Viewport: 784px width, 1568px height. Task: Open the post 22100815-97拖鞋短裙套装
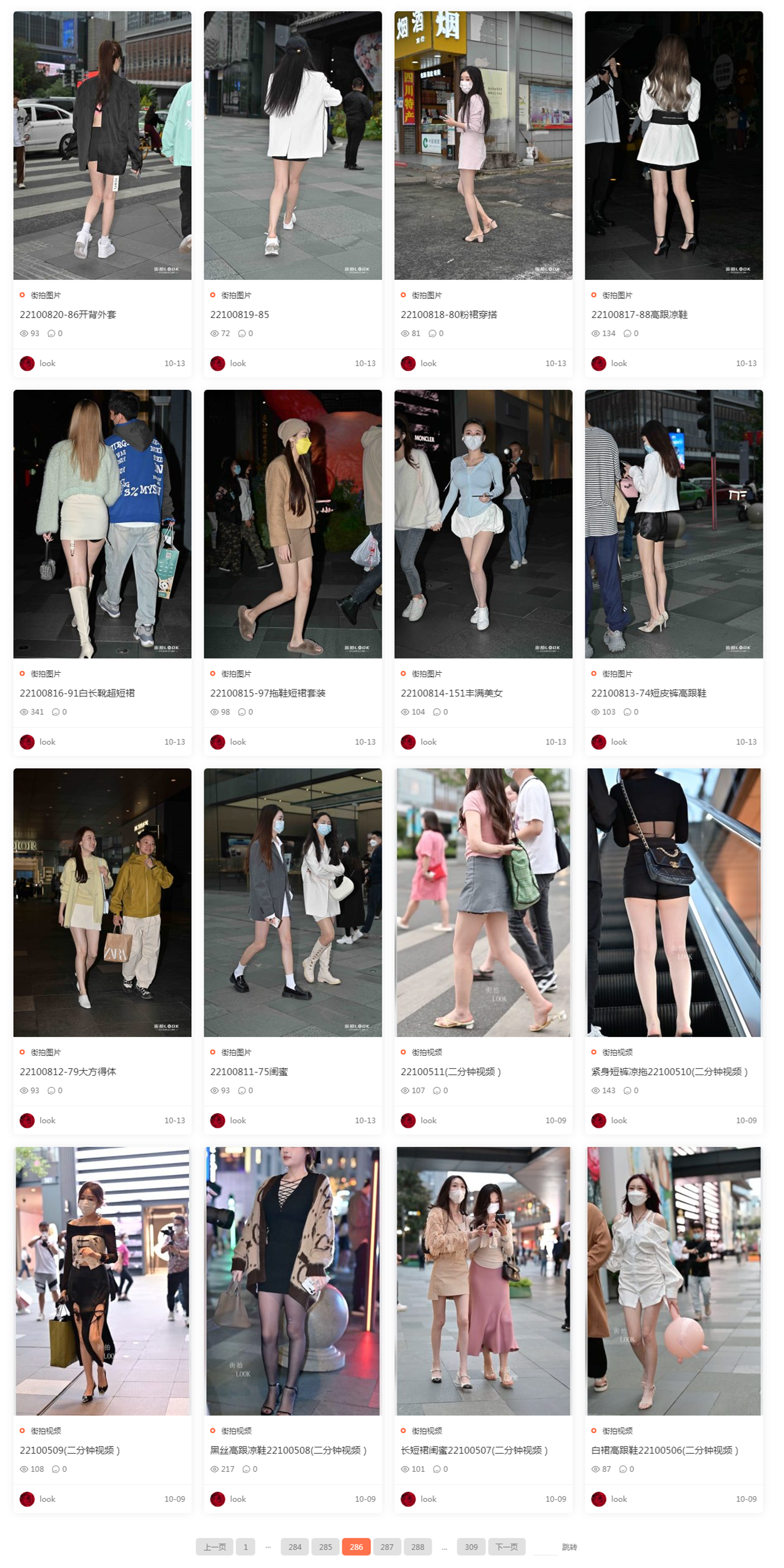click(267, 693)
